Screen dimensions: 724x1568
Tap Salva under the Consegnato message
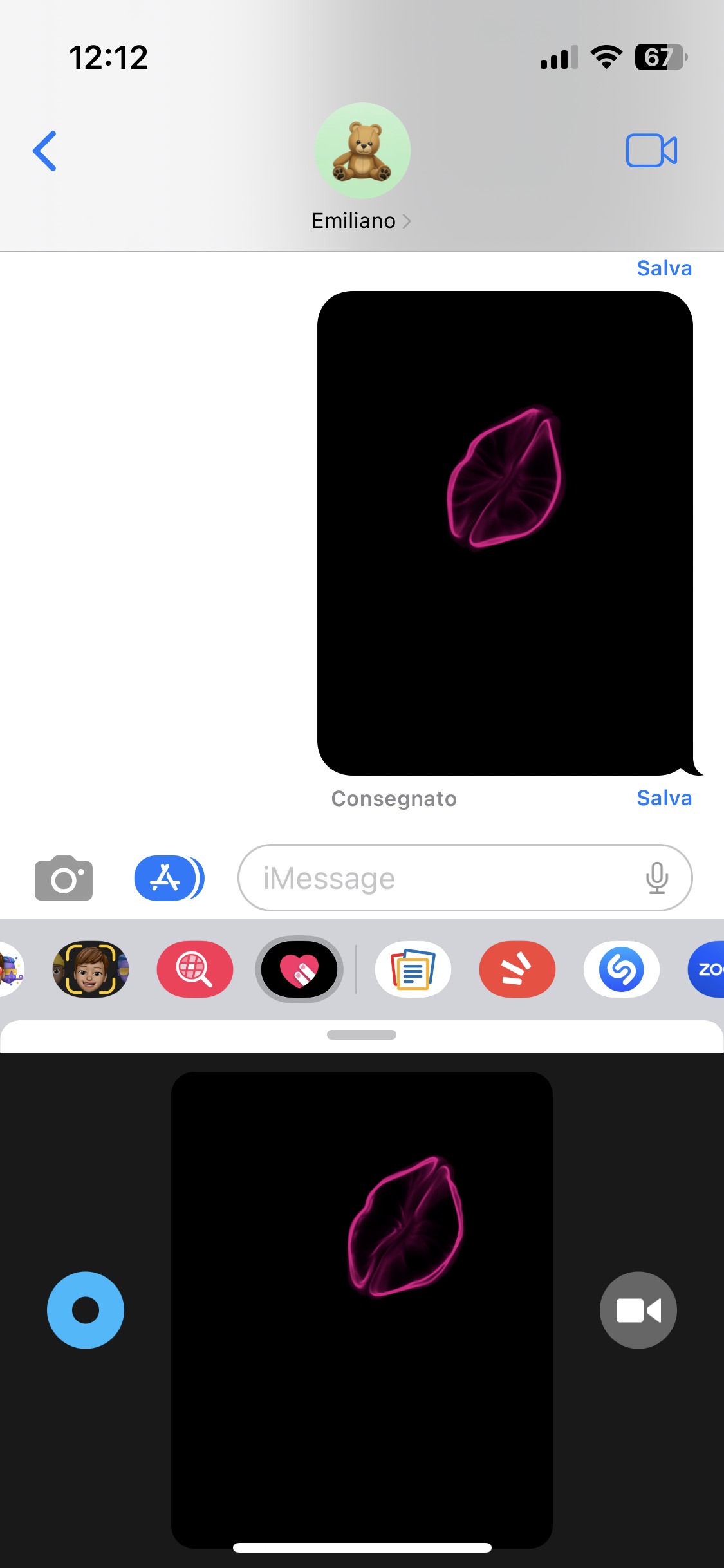pyautogui.click(x=664, y=798)
